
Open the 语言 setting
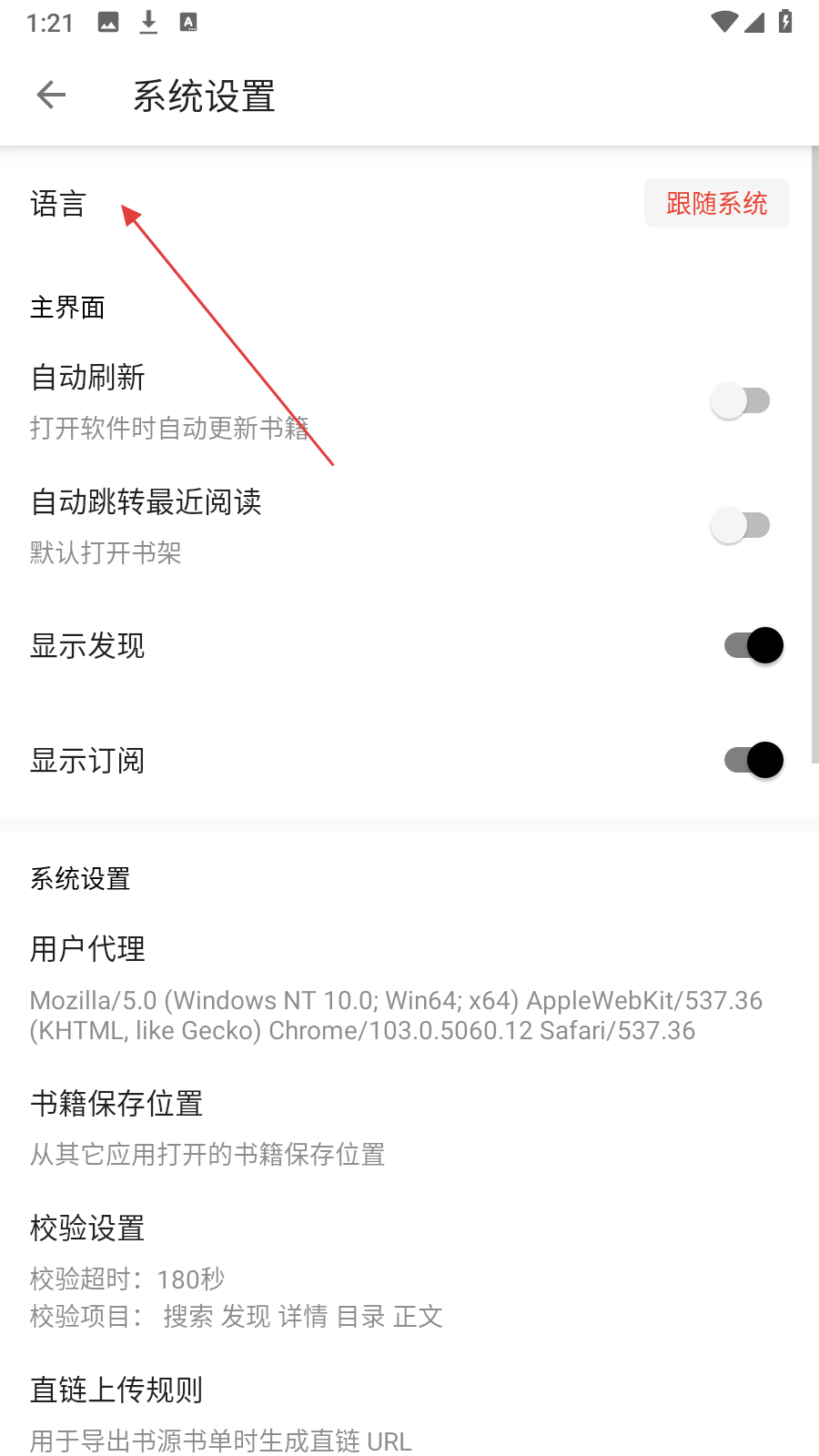click(58, 204)
